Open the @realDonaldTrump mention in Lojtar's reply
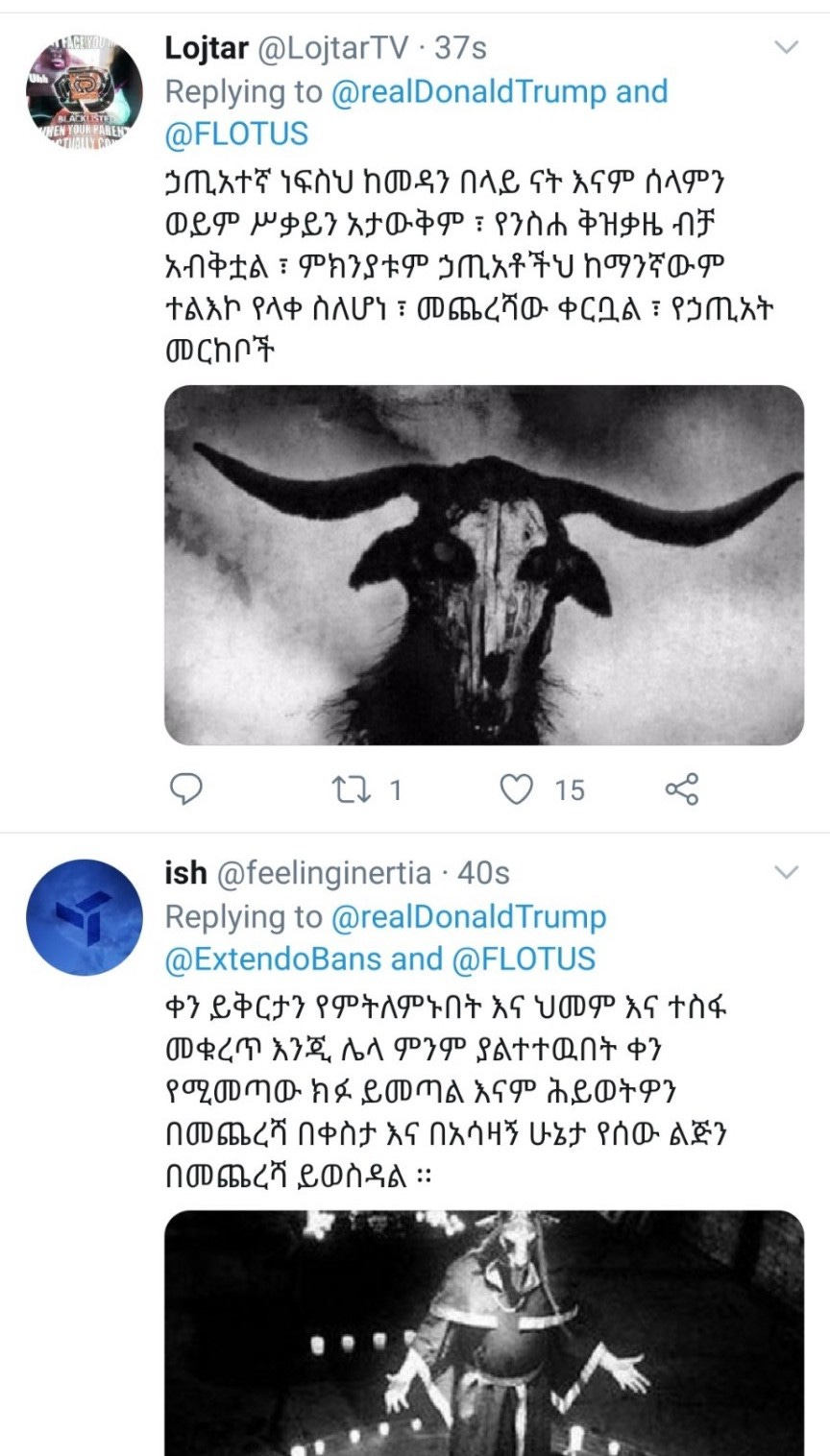 [x=469, y=92]
